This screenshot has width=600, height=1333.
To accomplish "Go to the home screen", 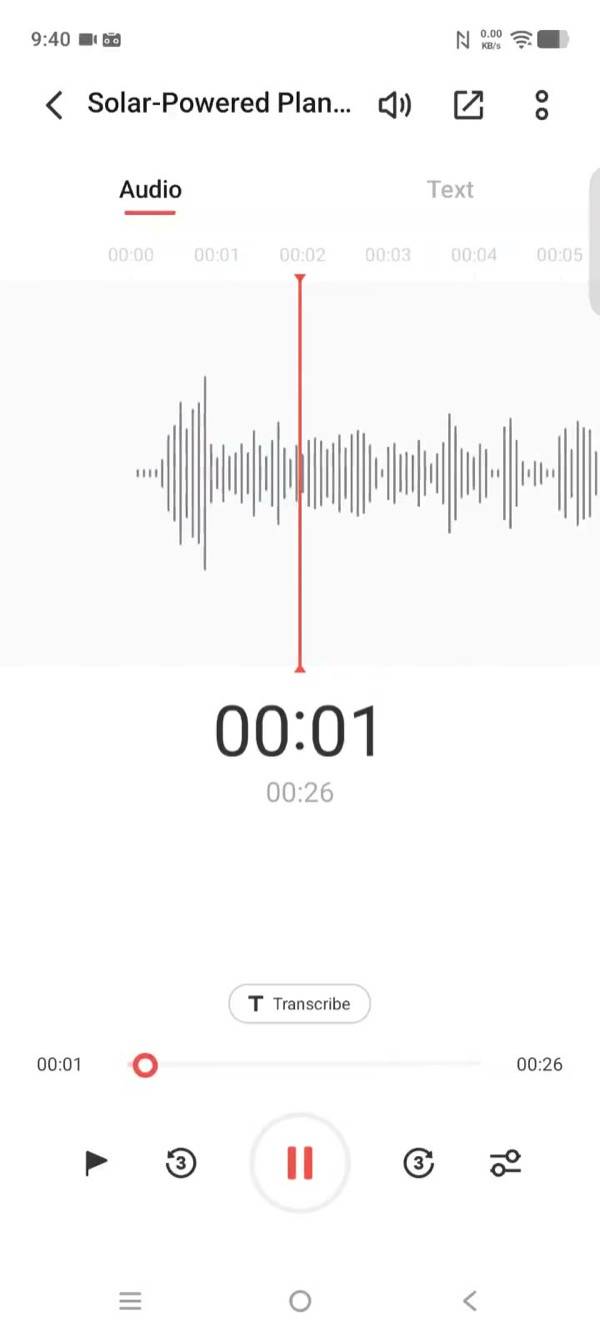I will point(300,1301).
